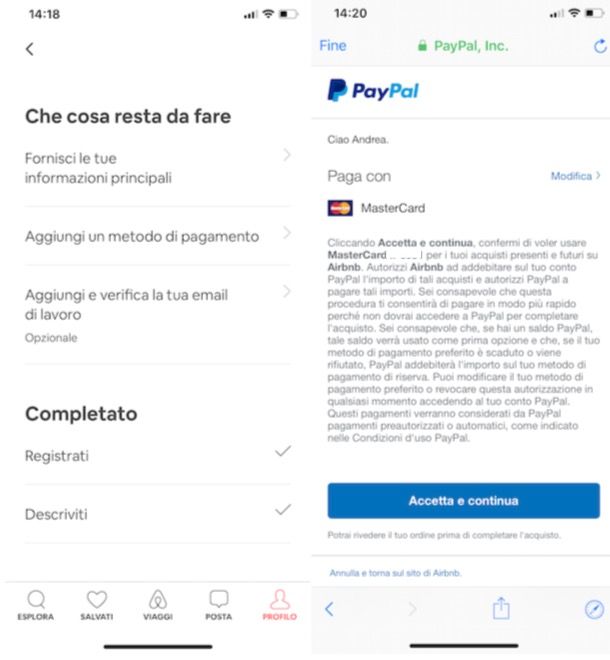Reload the PayPal page
Screen dimensions: 610x660
599,46
